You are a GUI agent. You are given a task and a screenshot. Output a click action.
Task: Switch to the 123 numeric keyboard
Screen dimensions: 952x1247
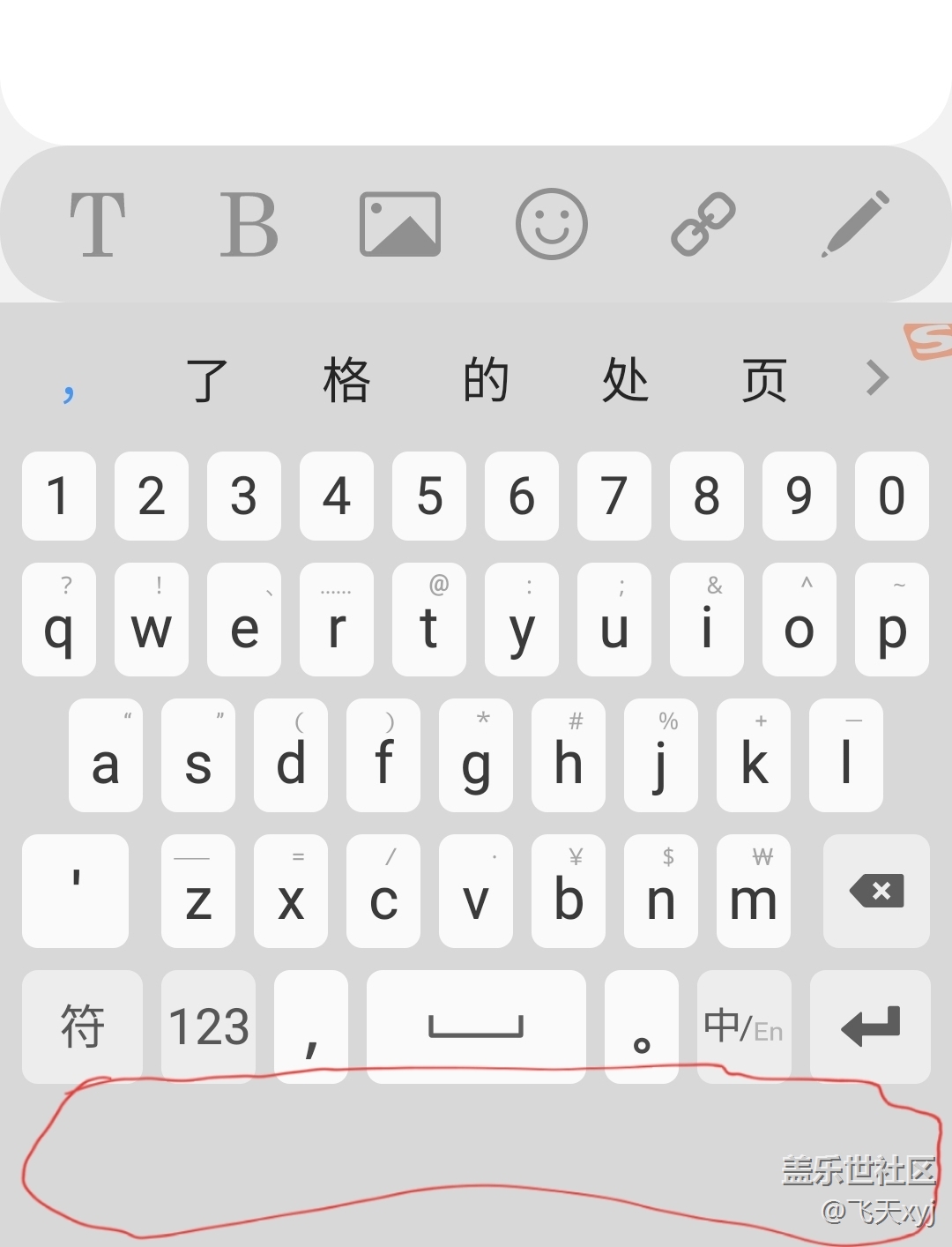click(x=209, y=1027)
